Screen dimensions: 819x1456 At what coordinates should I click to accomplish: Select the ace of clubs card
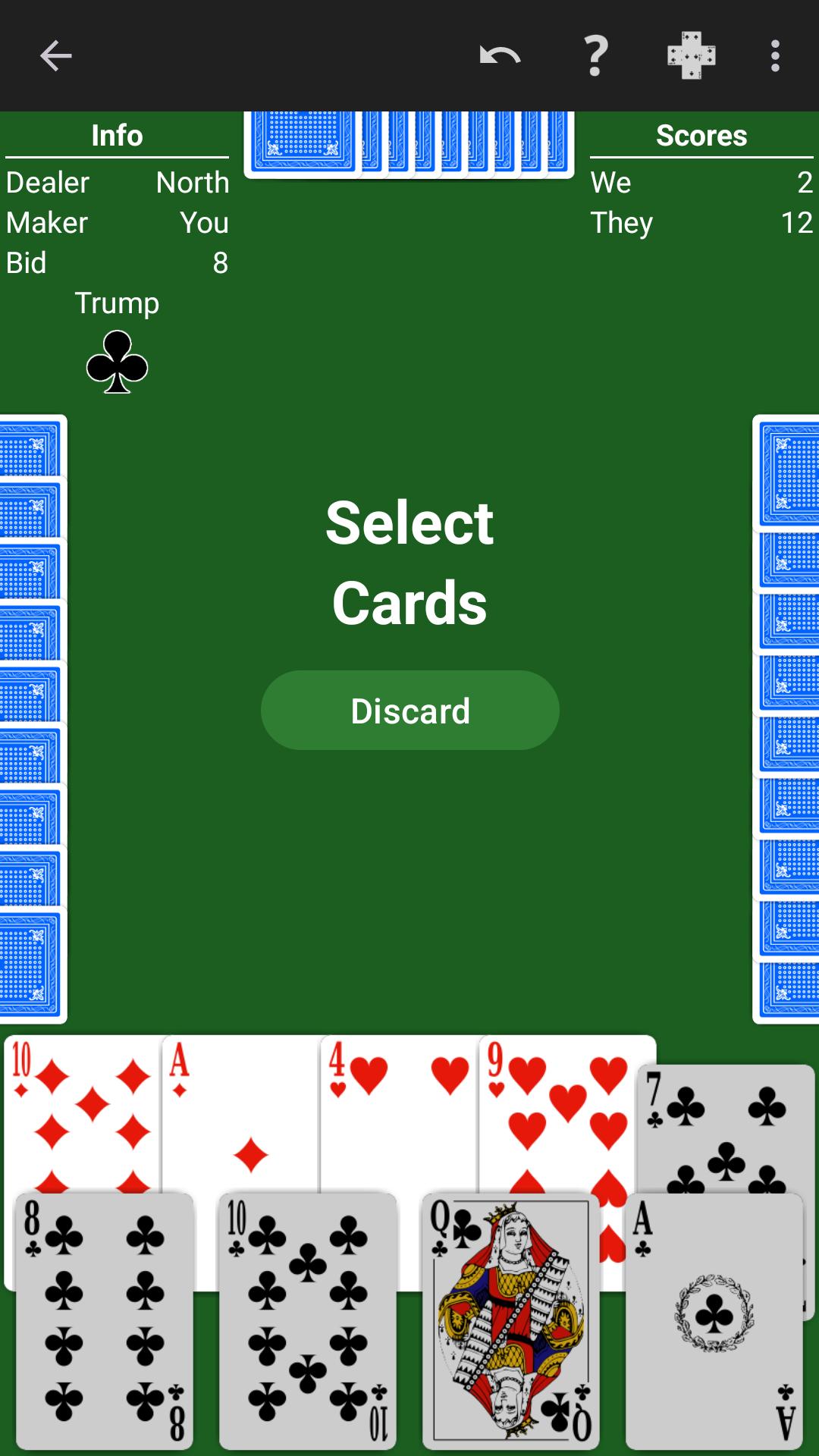tap(714, 1321)
